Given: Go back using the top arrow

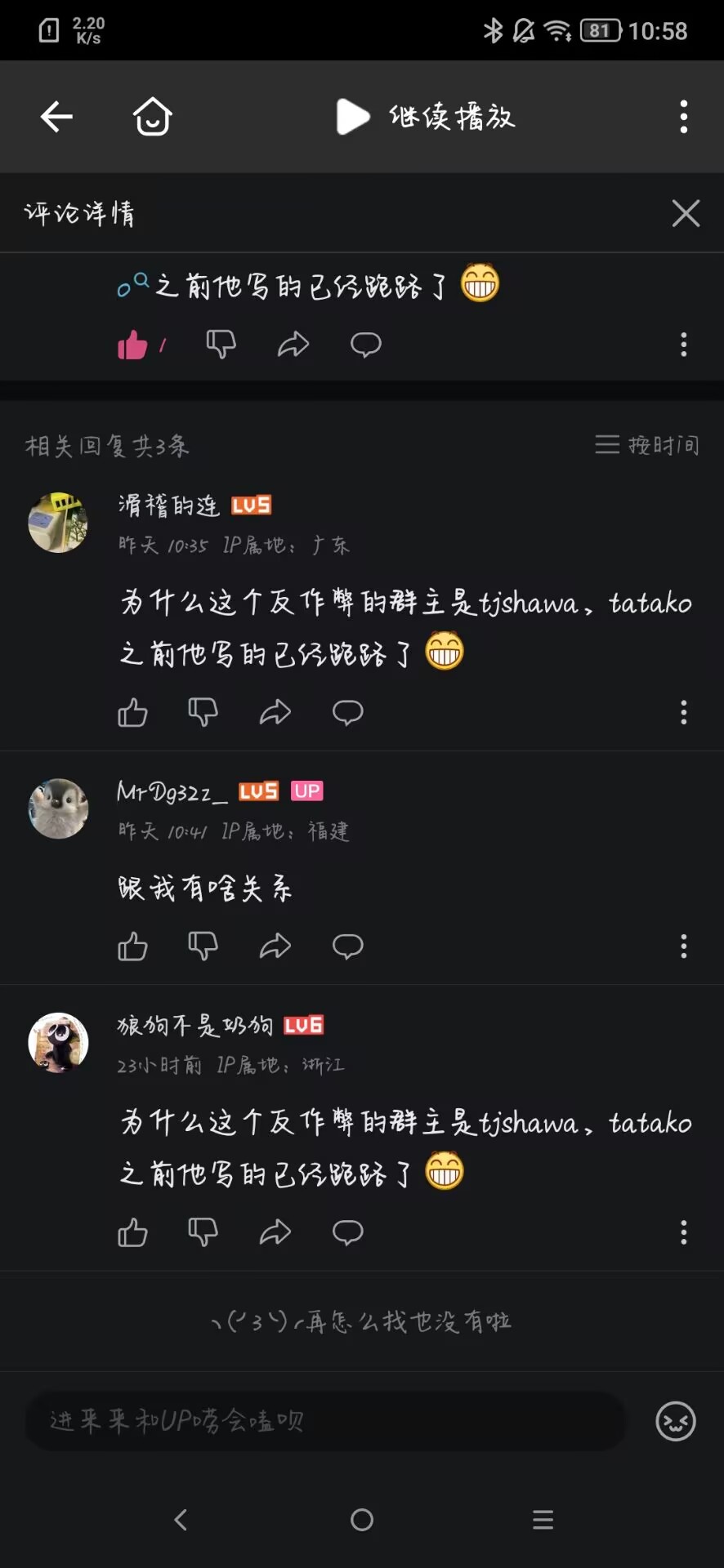Looking at the screenshot, I should click(x=56, y=117).
